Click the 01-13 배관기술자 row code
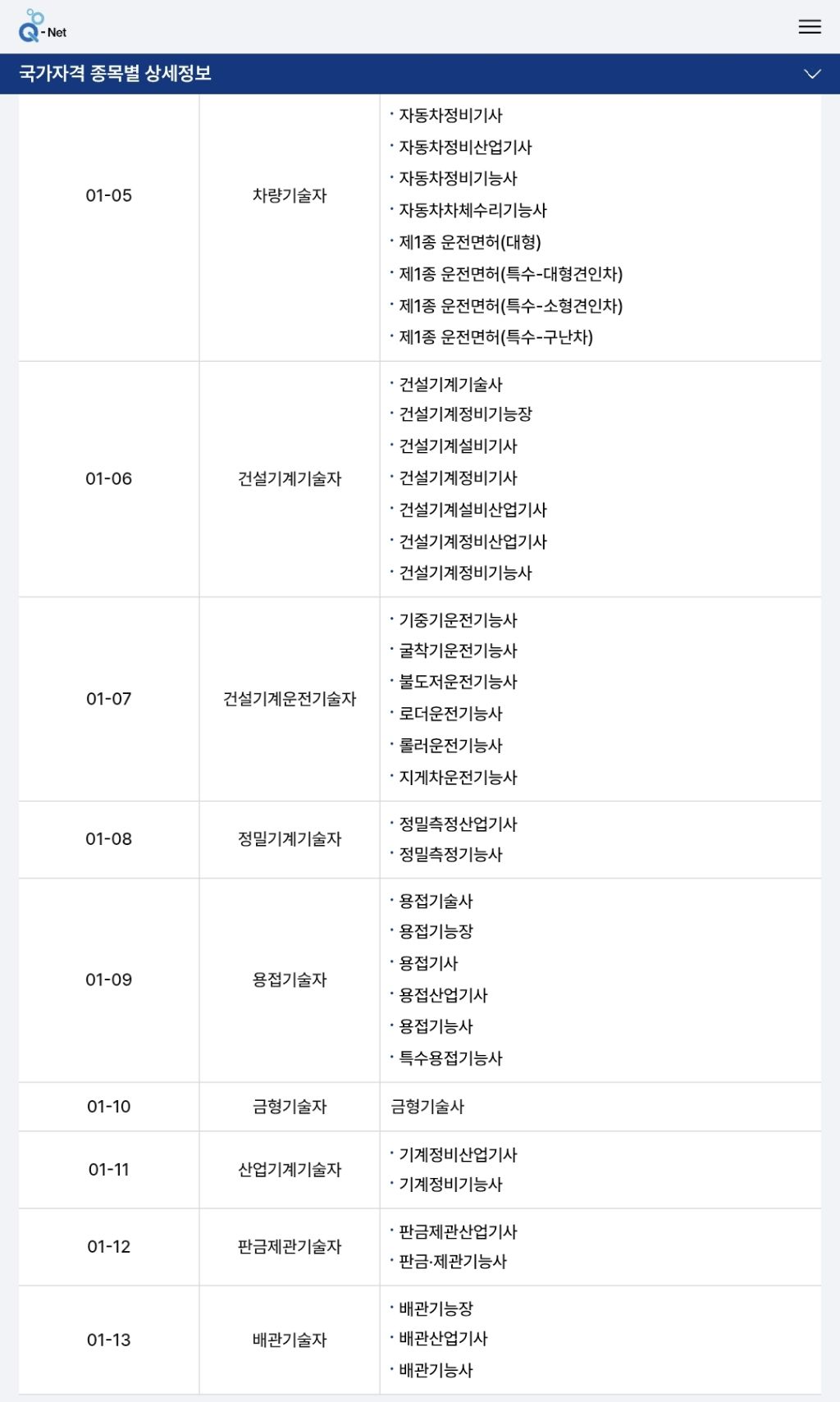840x1402 pixels. [x=109, y=1340]
